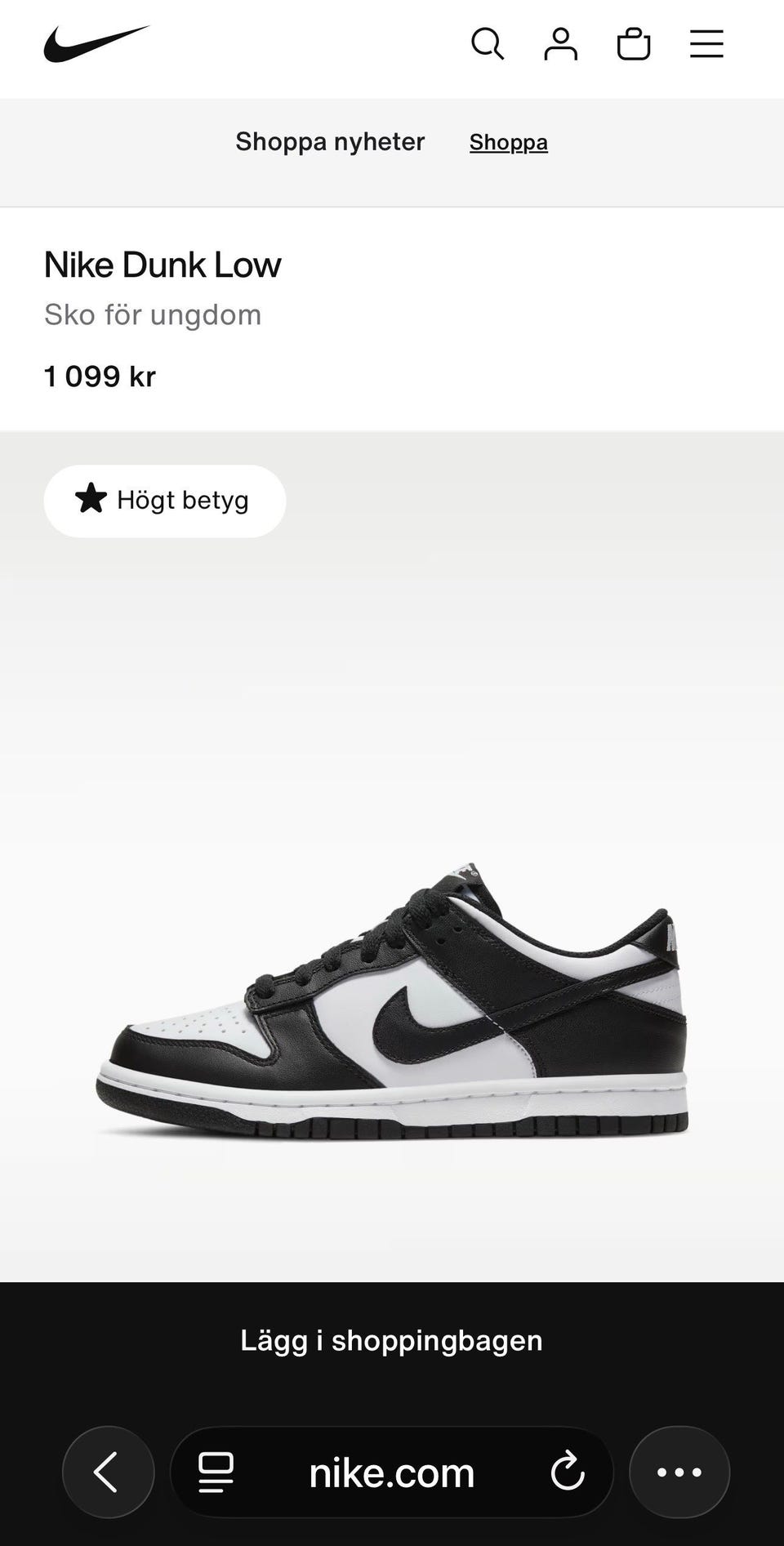The height and width of the screenshot is (1546, 784).
Task: Go back in the browser
Action: (x=108, y=1472)
